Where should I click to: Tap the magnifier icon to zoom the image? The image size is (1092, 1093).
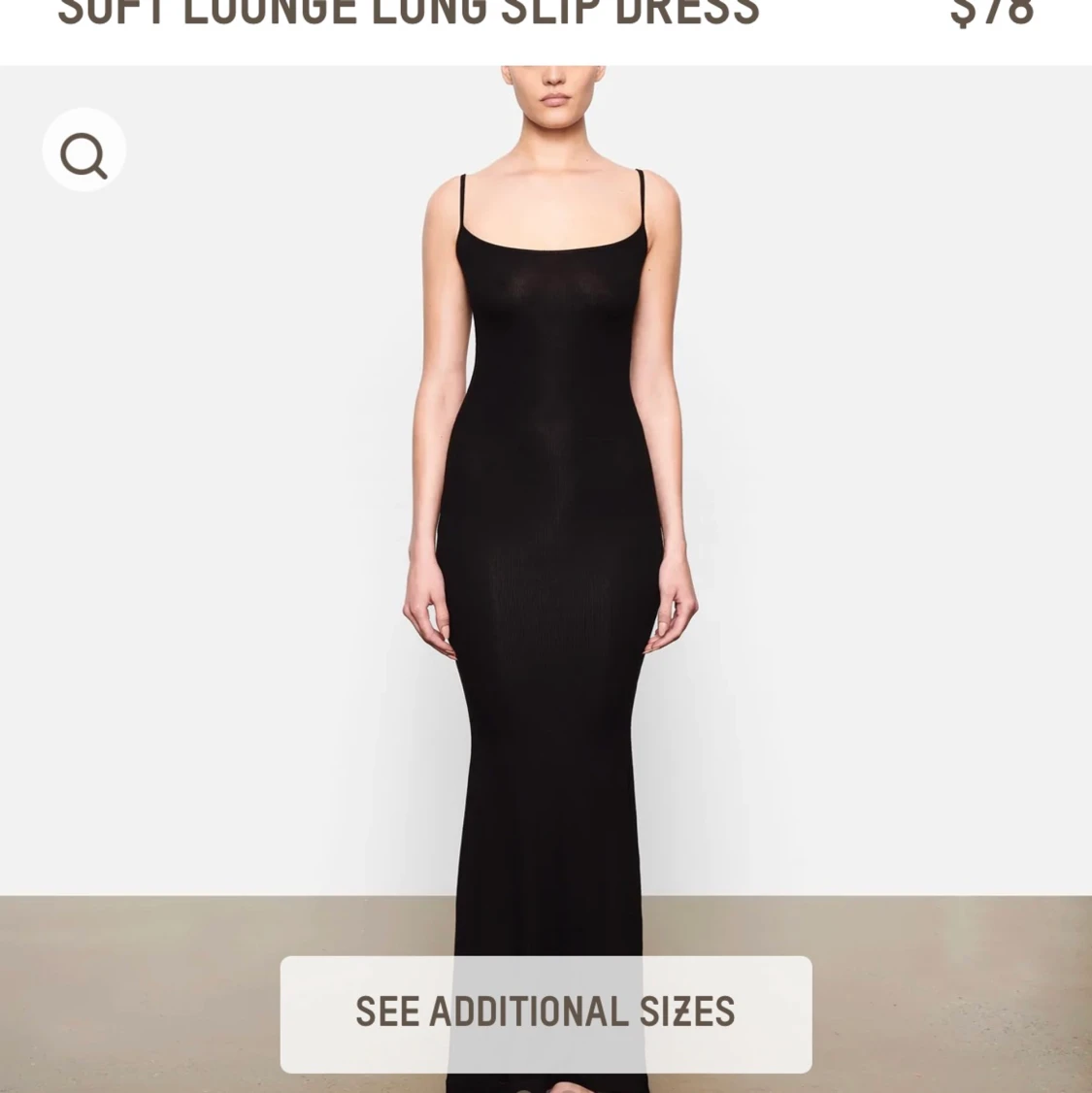point(84,150)
